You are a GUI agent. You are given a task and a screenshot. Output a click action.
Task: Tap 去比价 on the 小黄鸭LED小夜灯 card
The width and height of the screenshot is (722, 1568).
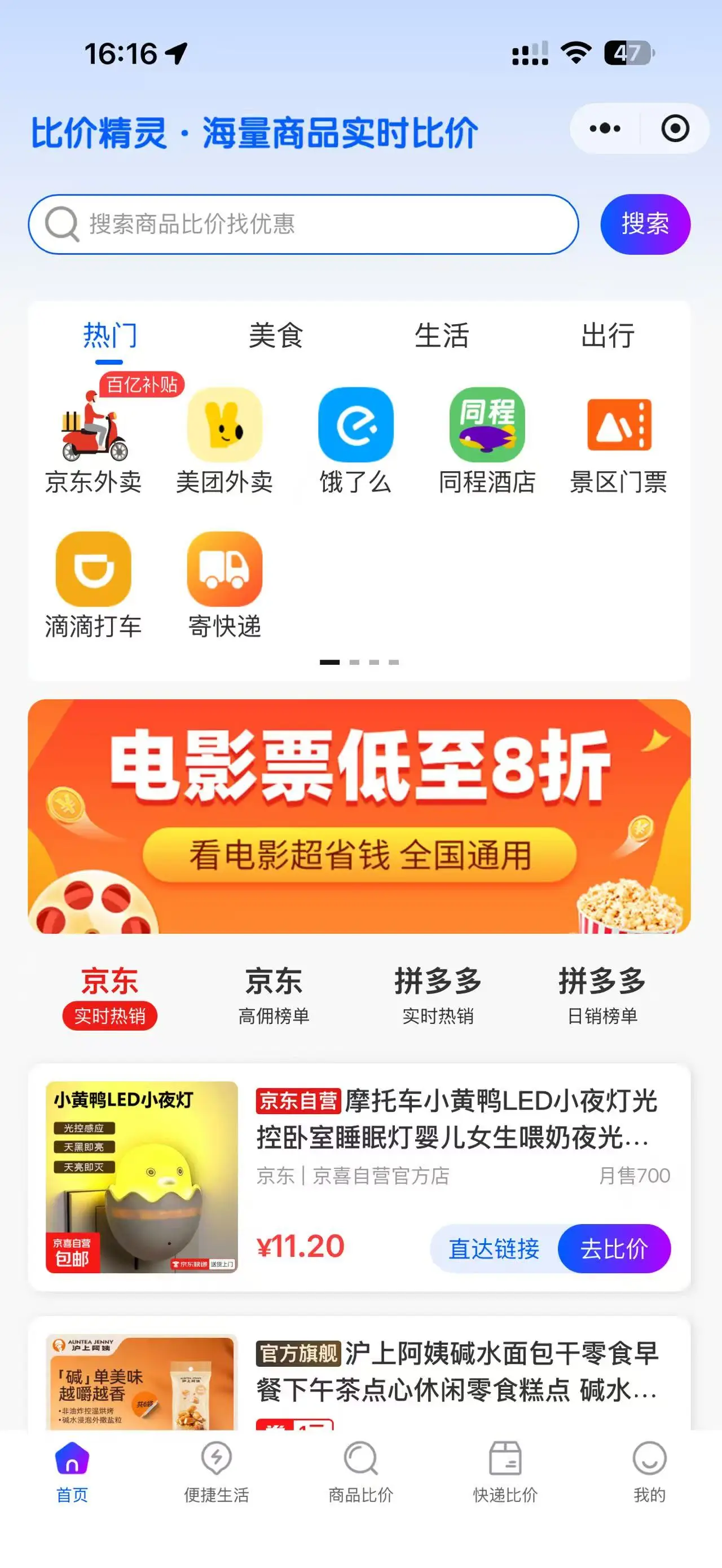(x=614, y=1248)
